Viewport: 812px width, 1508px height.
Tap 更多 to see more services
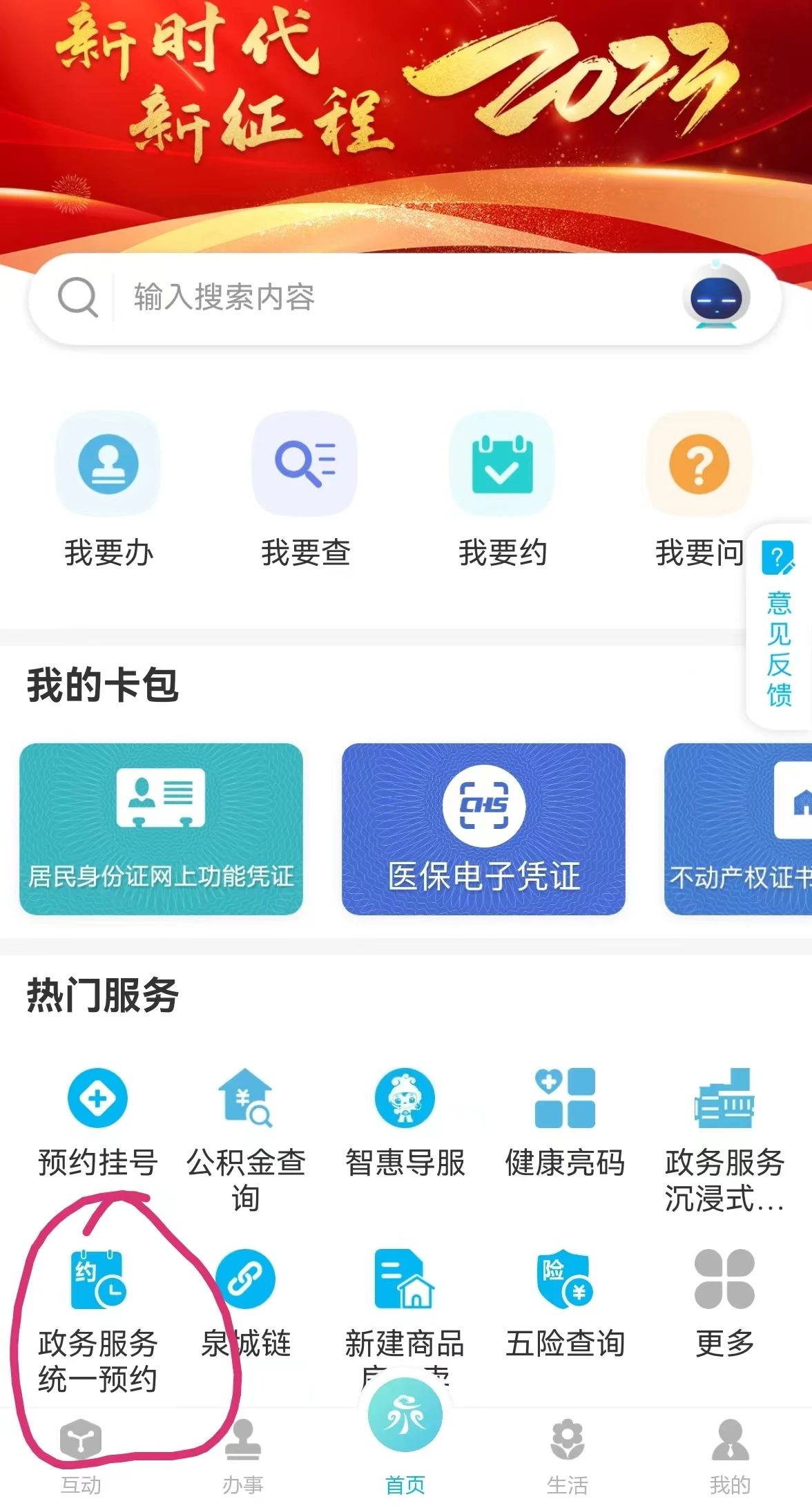724,1304
